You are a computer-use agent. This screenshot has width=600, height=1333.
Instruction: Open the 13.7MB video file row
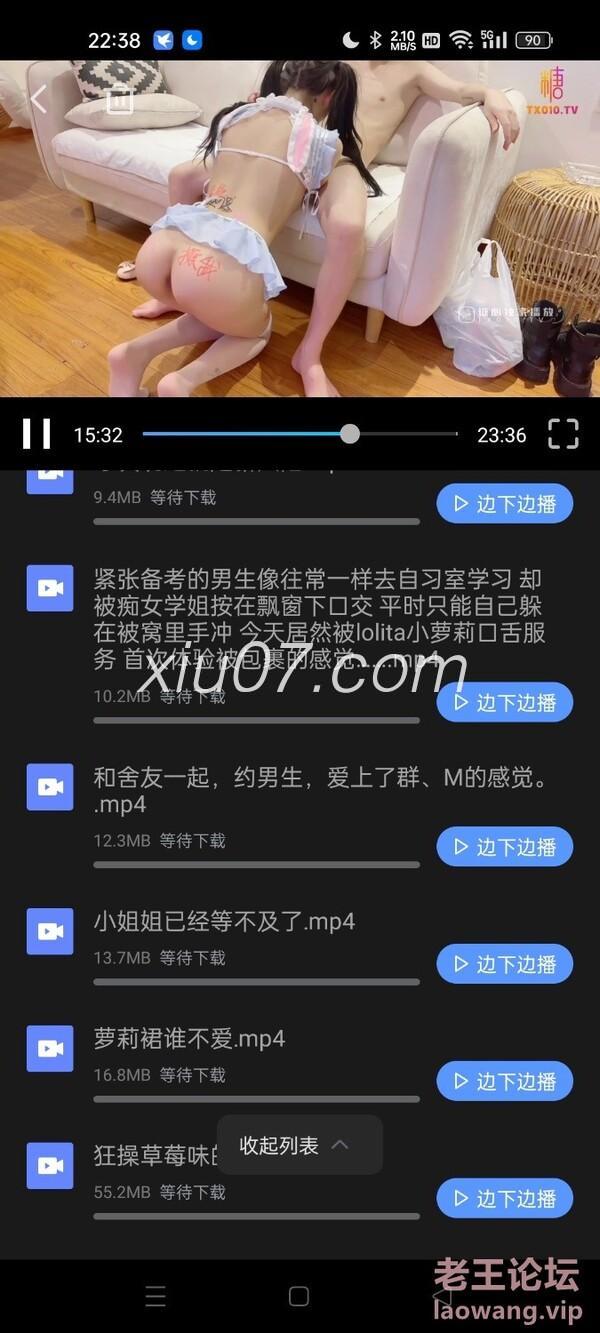click(x=224, y=921)
